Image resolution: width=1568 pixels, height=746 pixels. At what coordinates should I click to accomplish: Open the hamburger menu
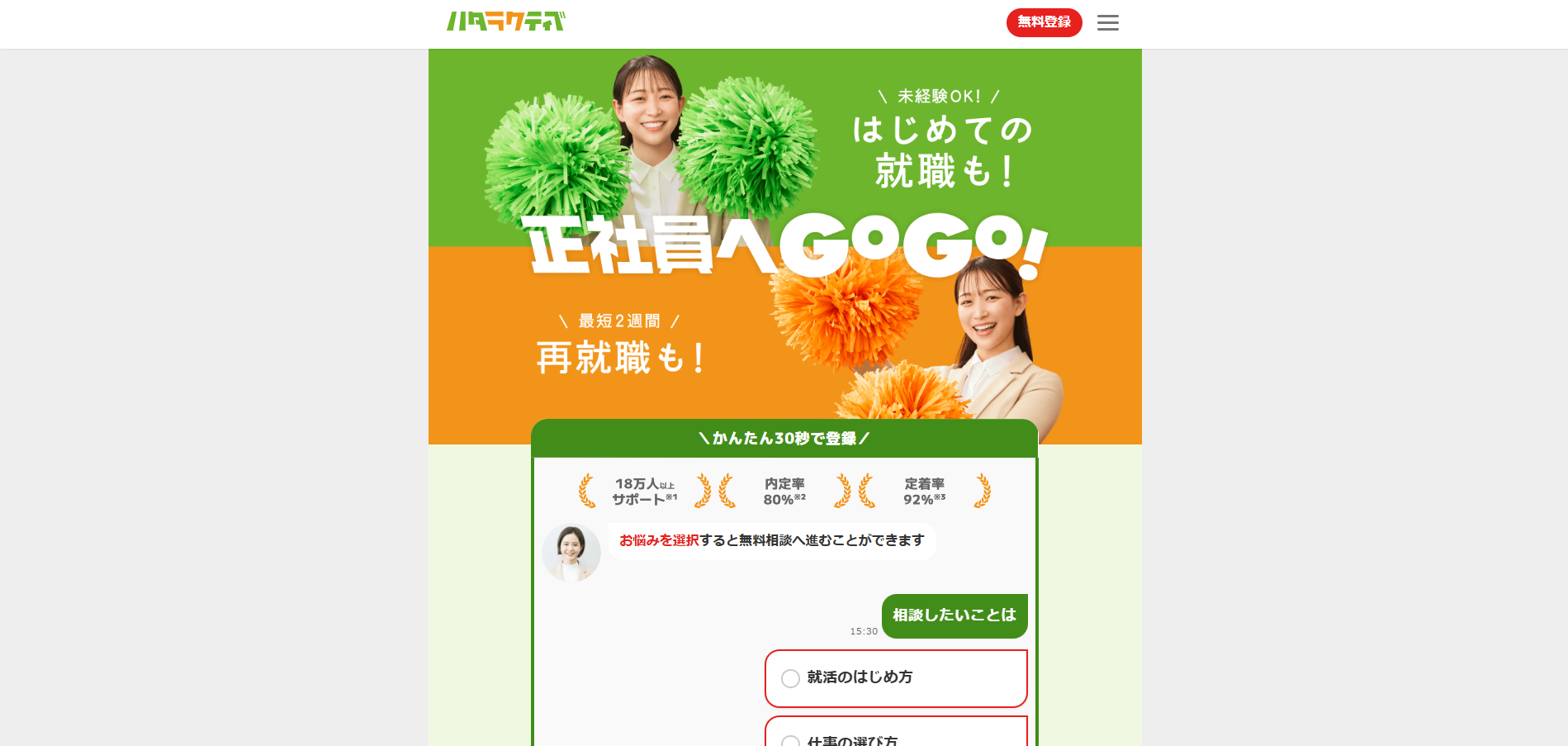pyautogui.click(x=1107, y=23)
